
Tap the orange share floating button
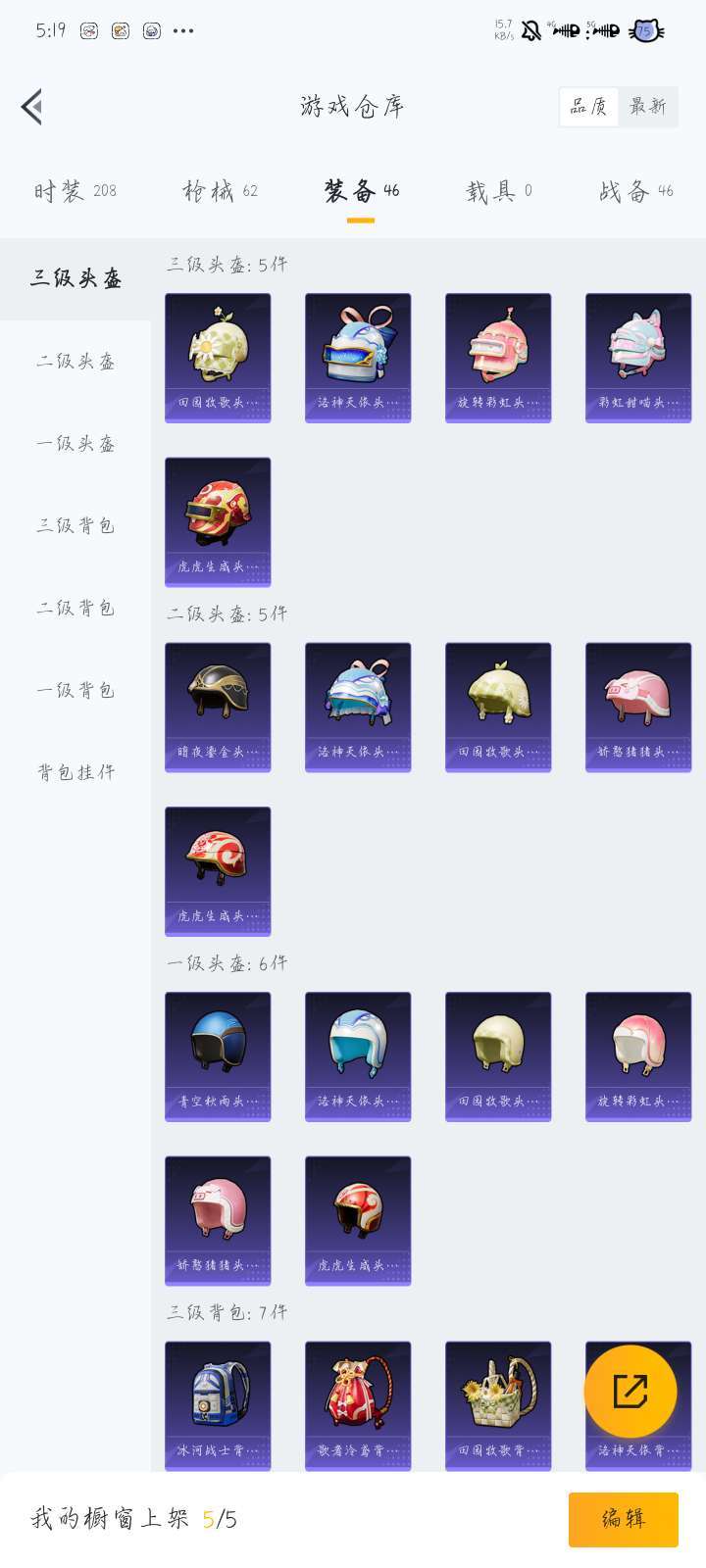[x=630, y=1391]
